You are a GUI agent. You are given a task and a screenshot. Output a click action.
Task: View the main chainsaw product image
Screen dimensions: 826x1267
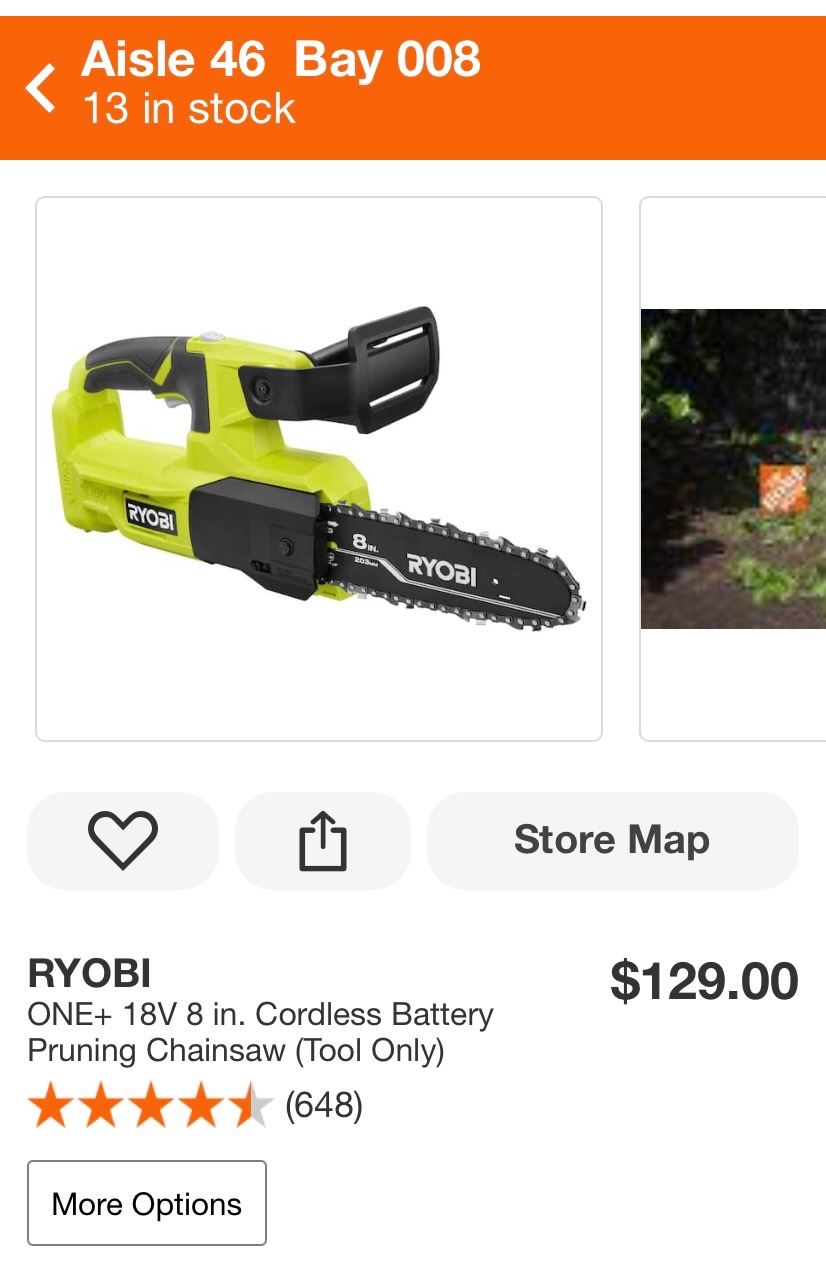tap(319, 469)
